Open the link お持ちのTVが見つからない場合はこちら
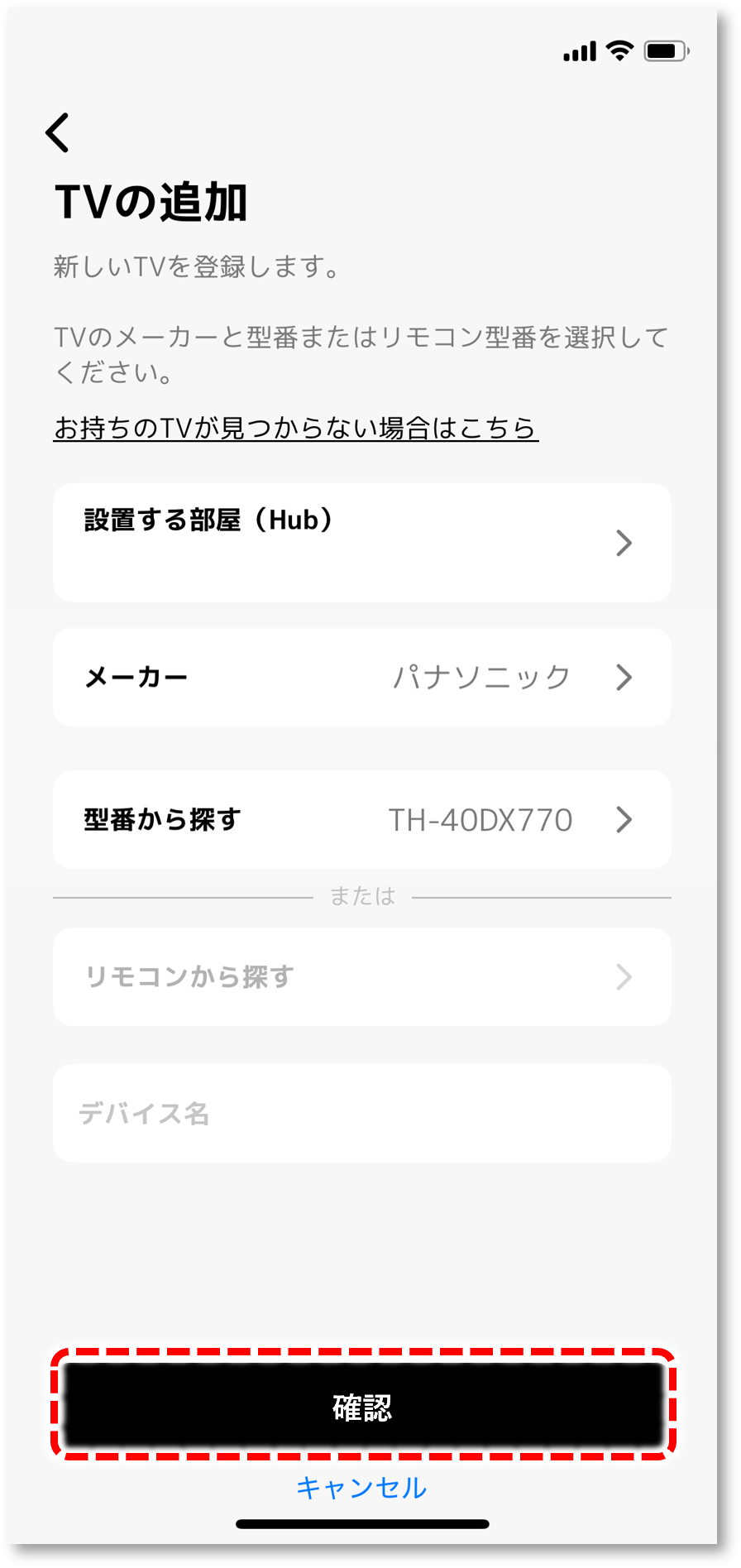This screenshot has width=741, height=1568. [x=295, y=428]
